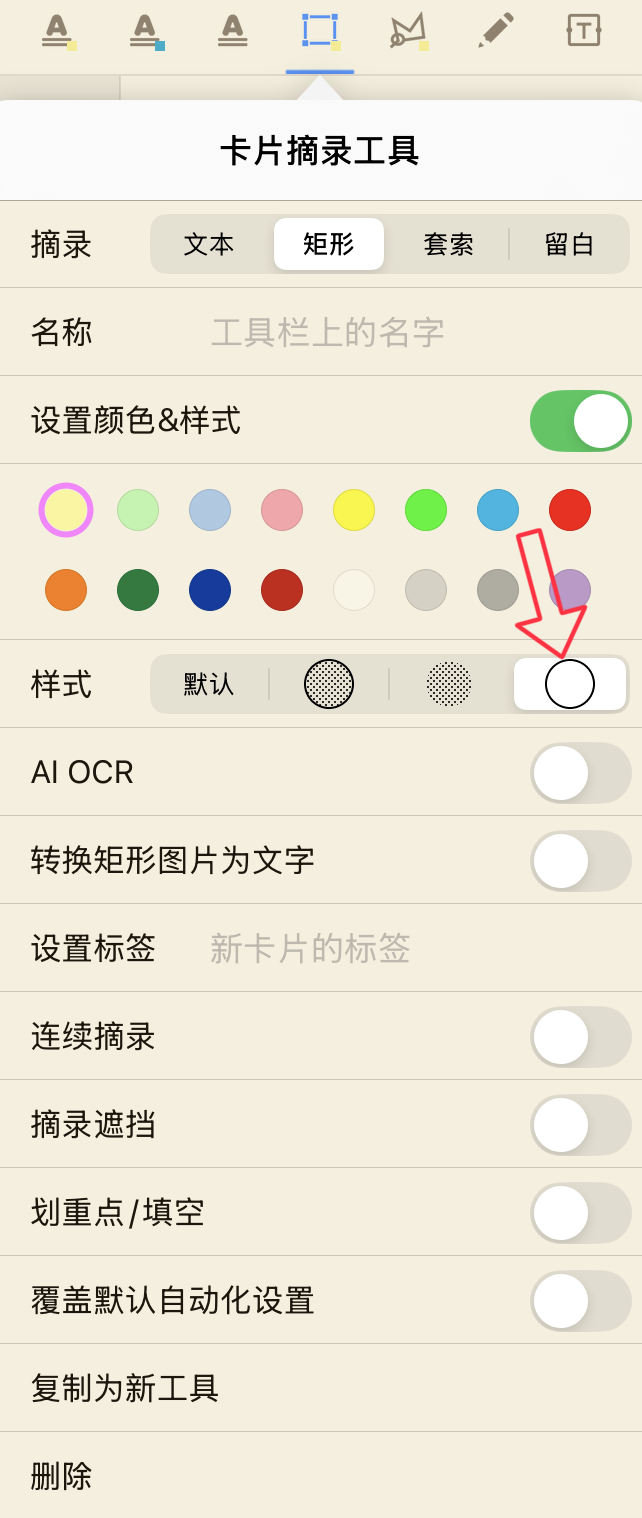
Task: Pick the bright red color swatch
Action: pos(570,510)
